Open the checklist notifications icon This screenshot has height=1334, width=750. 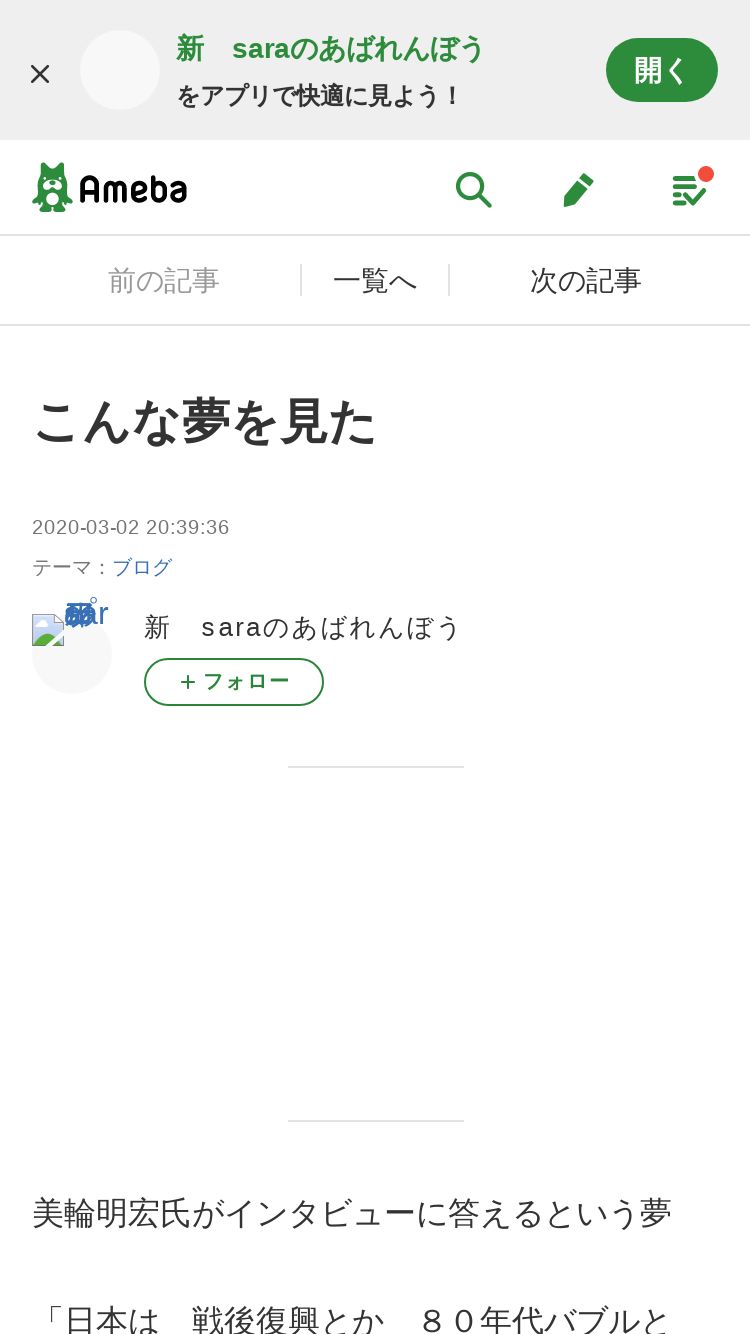click(690, 187)
